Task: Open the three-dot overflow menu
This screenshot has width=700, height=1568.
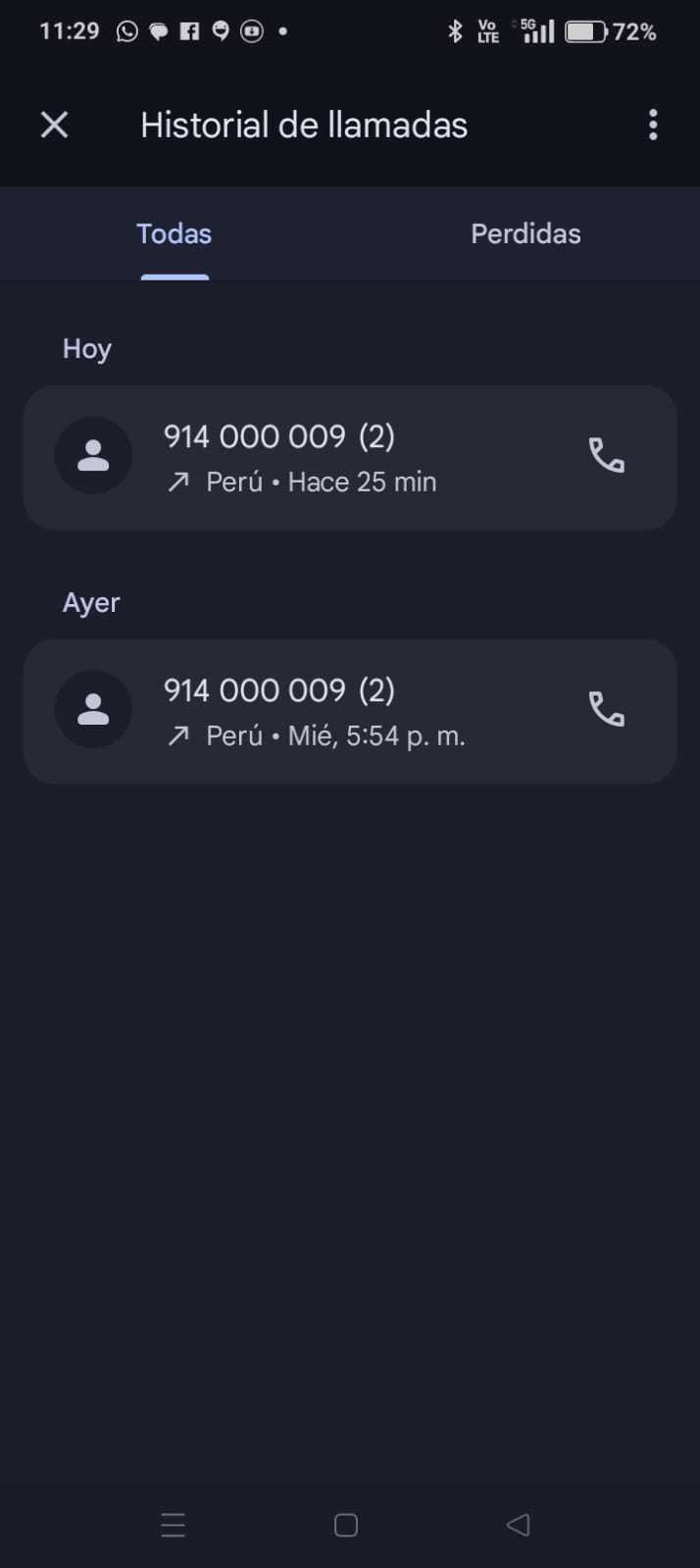Action: pyautogui.click(x=653, y=125)
